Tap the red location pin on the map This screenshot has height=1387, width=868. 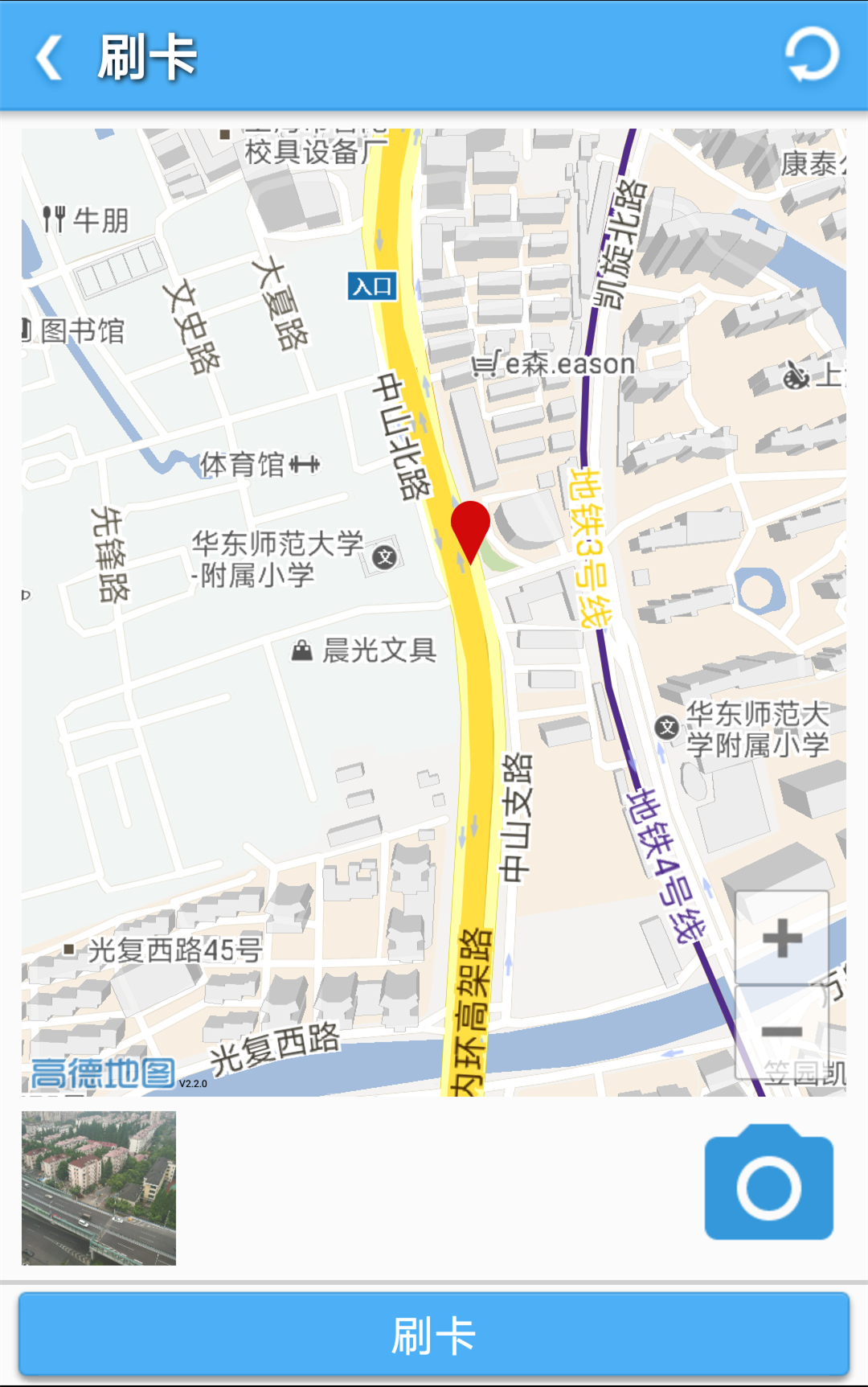(x=470, y=527)
